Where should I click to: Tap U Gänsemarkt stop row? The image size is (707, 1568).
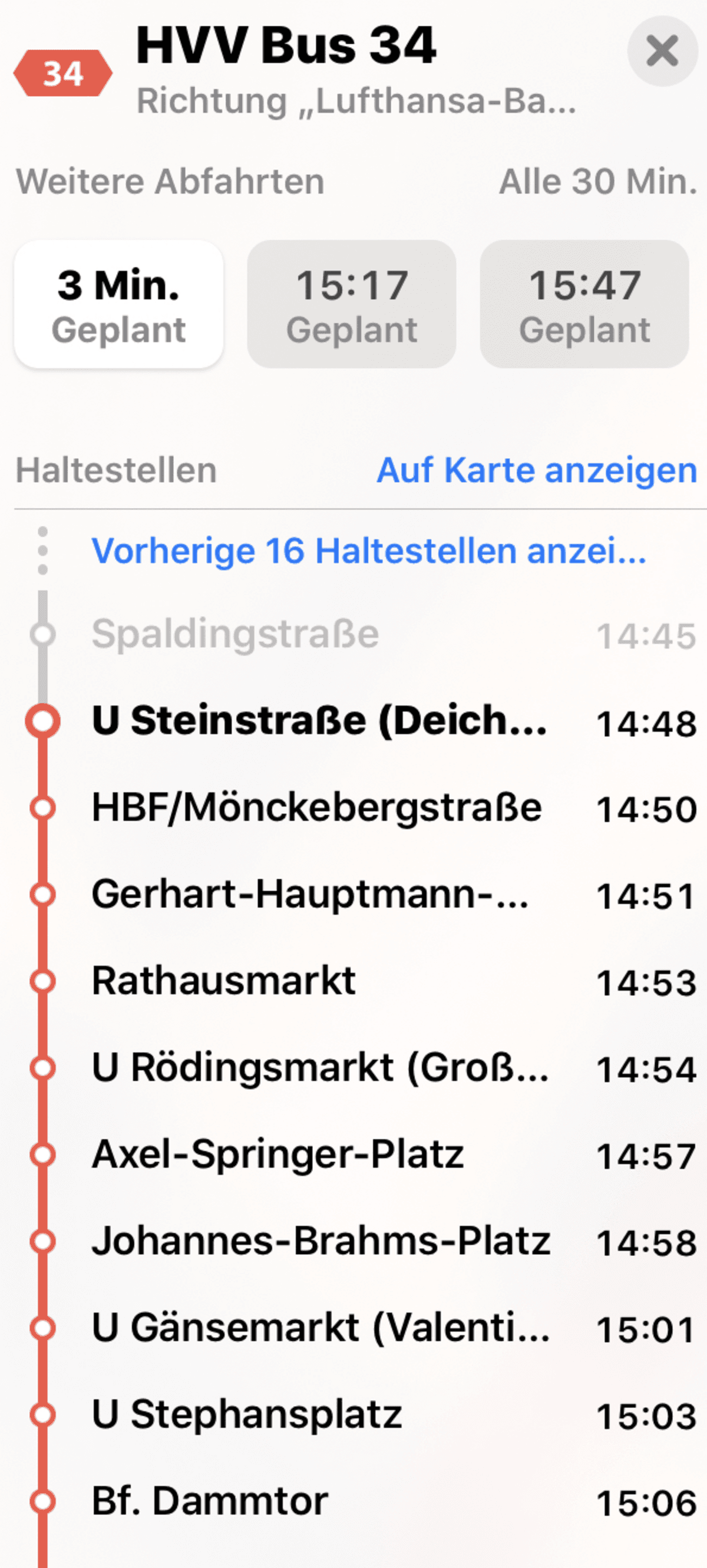[361, 1328]
